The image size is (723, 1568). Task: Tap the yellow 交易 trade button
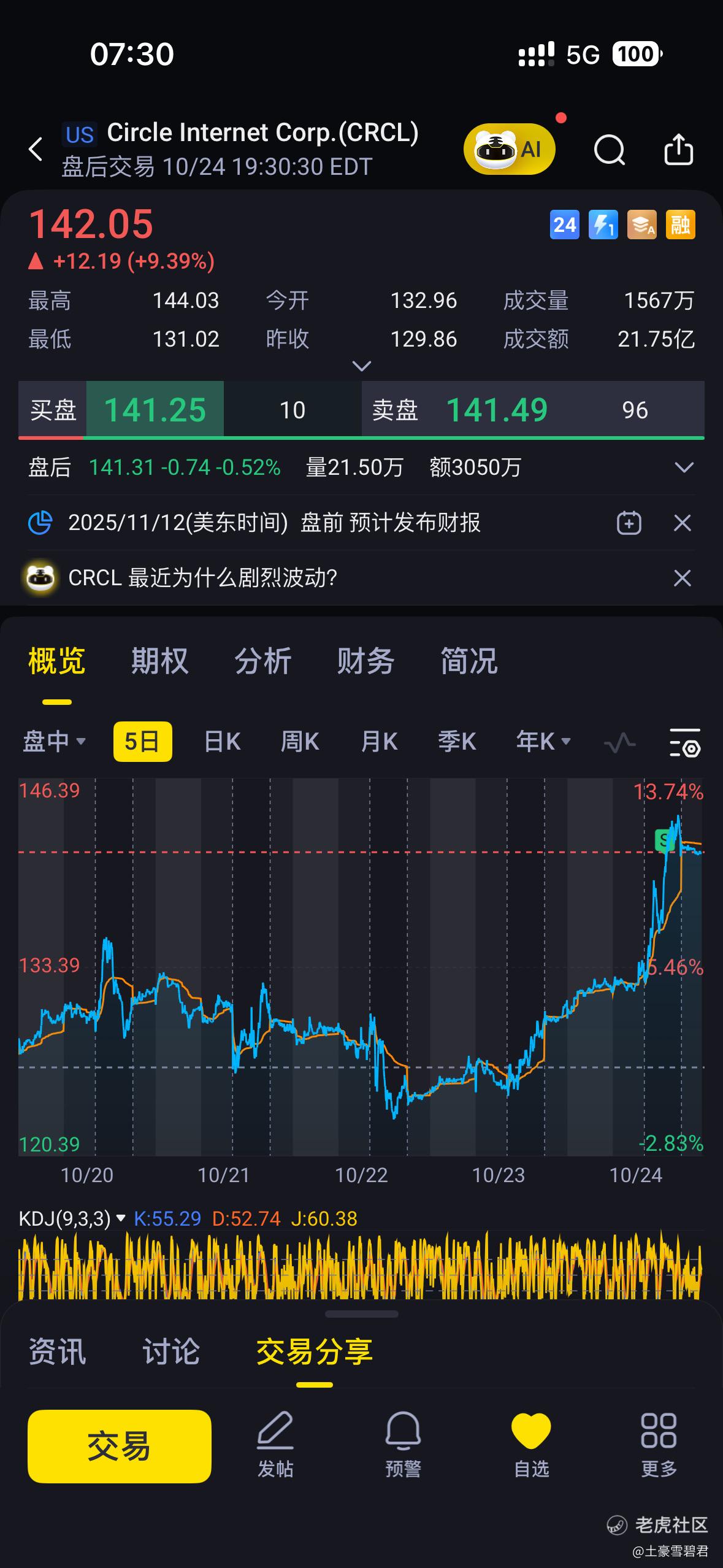coord(120,1446)
